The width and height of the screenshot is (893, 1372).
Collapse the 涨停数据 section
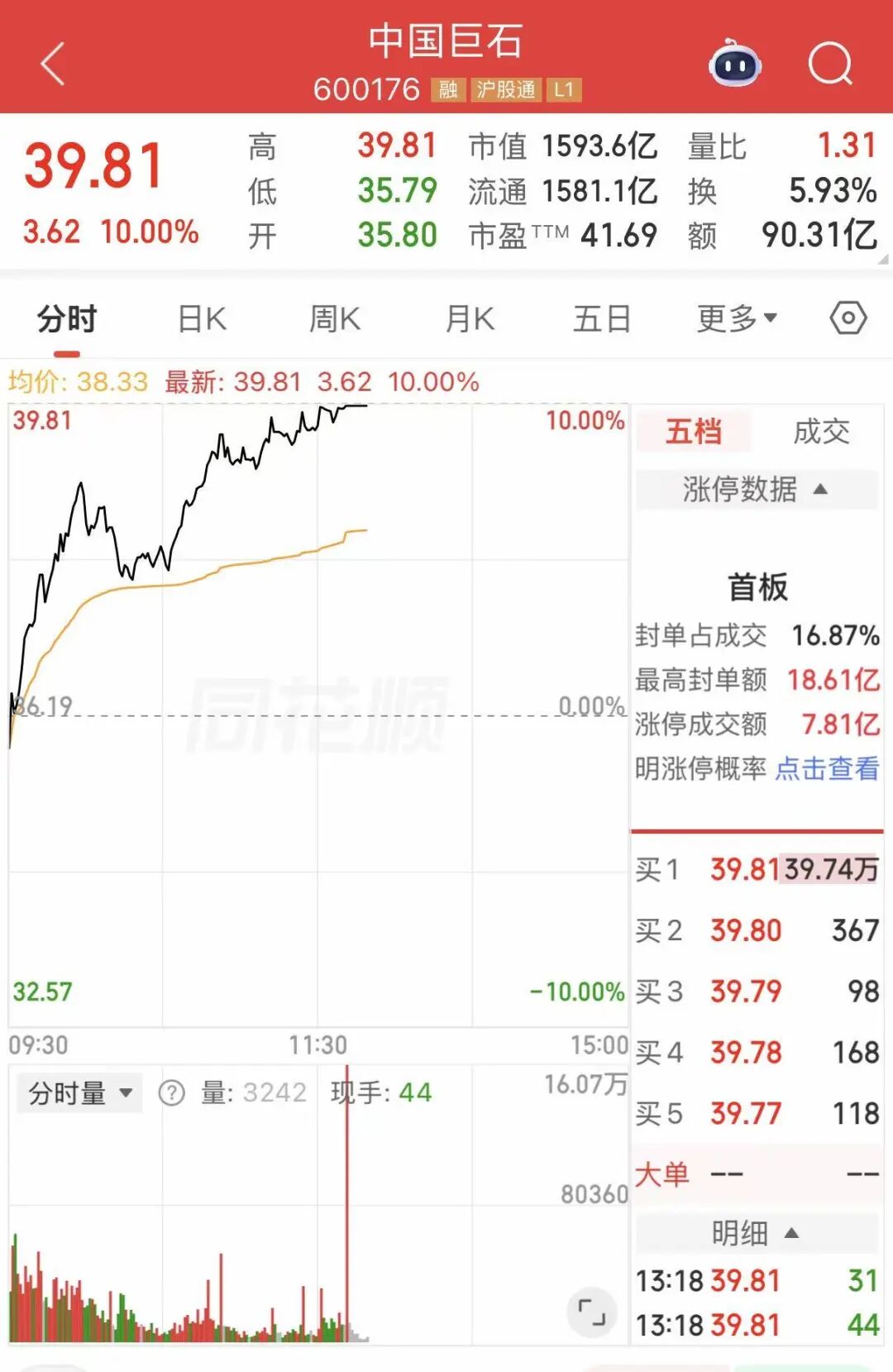[757, 490]
